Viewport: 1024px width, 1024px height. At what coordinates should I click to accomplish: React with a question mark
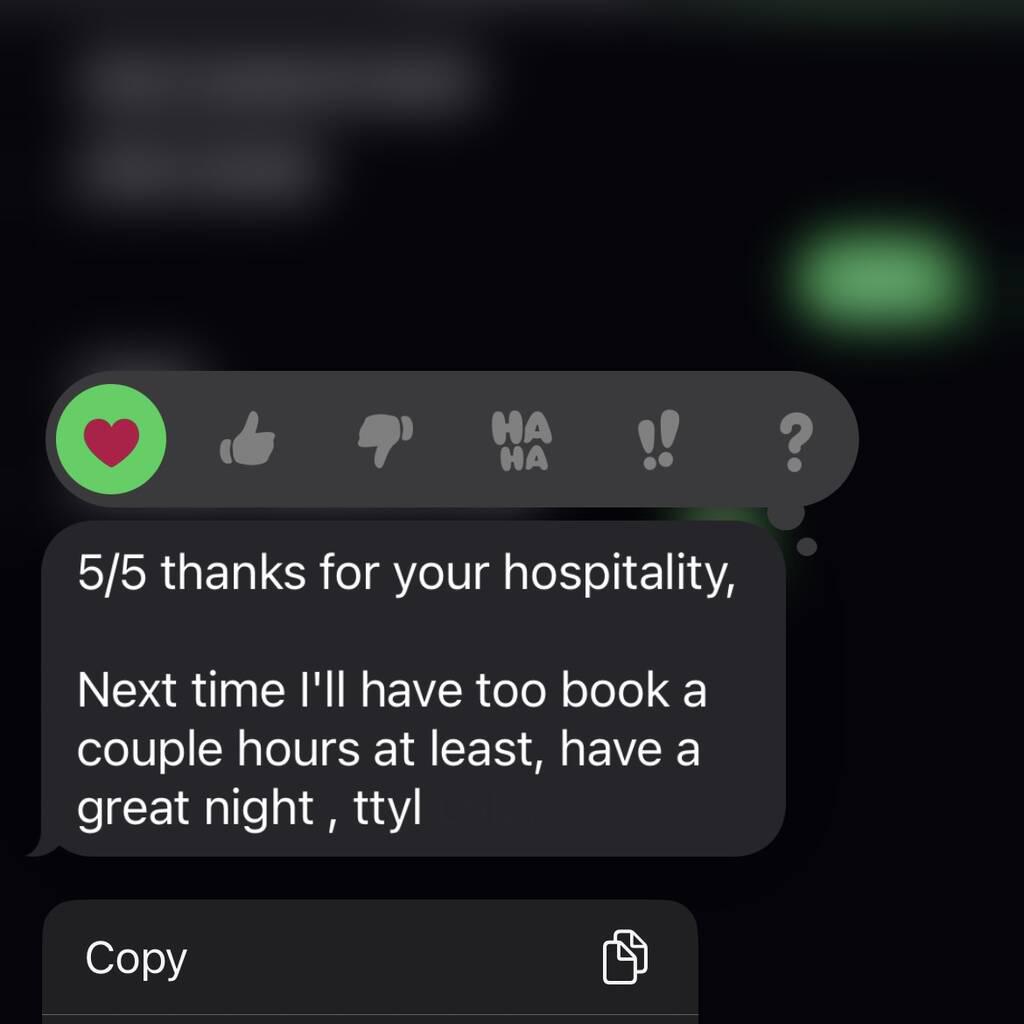pos(794,443)
